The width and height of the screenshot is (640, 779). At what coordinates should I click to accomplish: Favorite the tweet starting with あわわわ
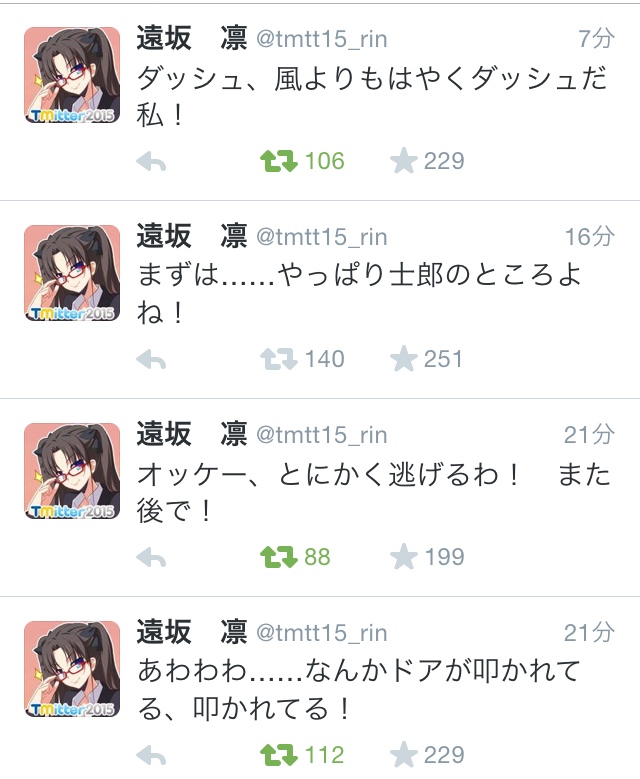pos(403,755)
